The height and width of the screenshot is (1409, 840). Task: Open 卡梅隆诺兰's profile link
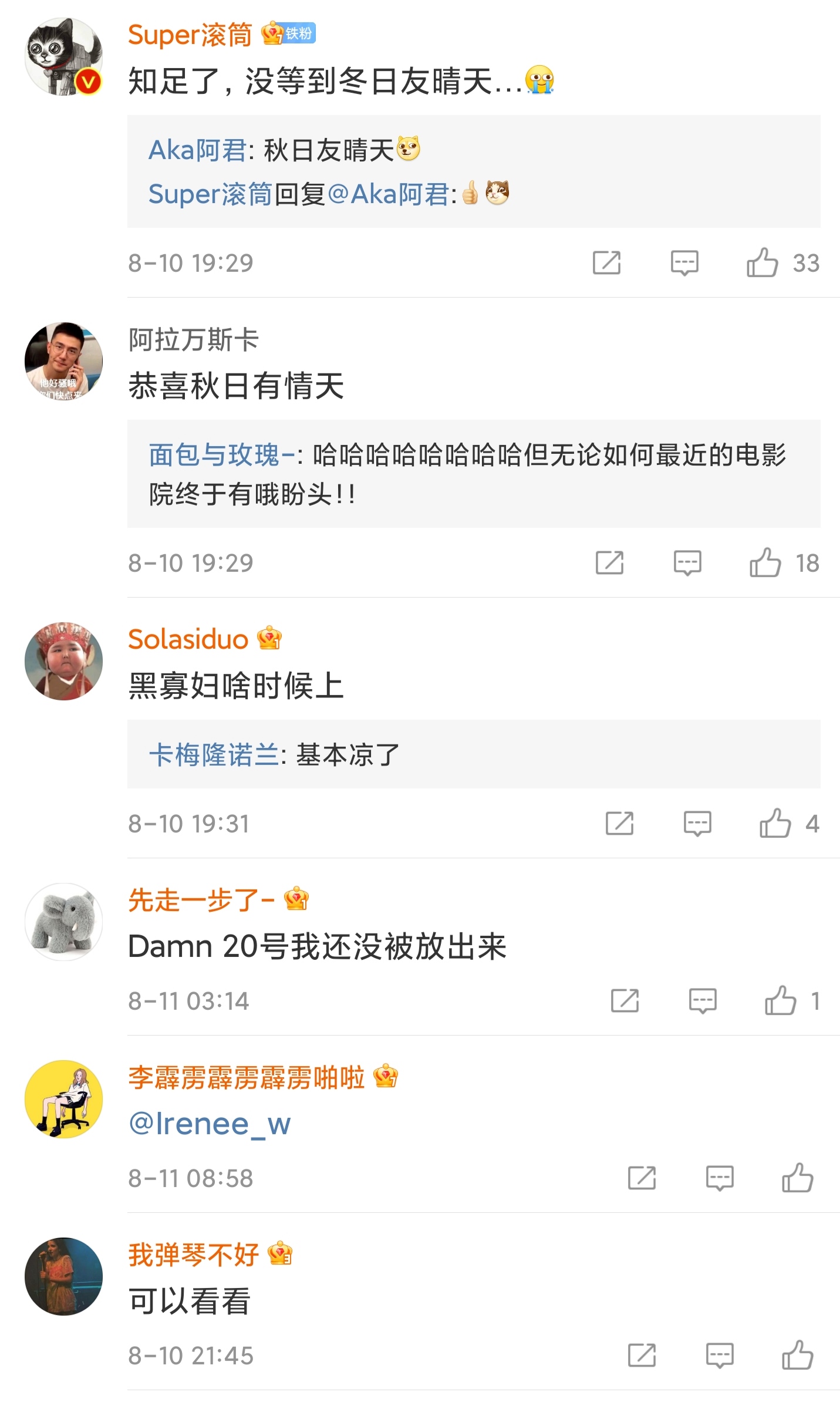[214, 755]
